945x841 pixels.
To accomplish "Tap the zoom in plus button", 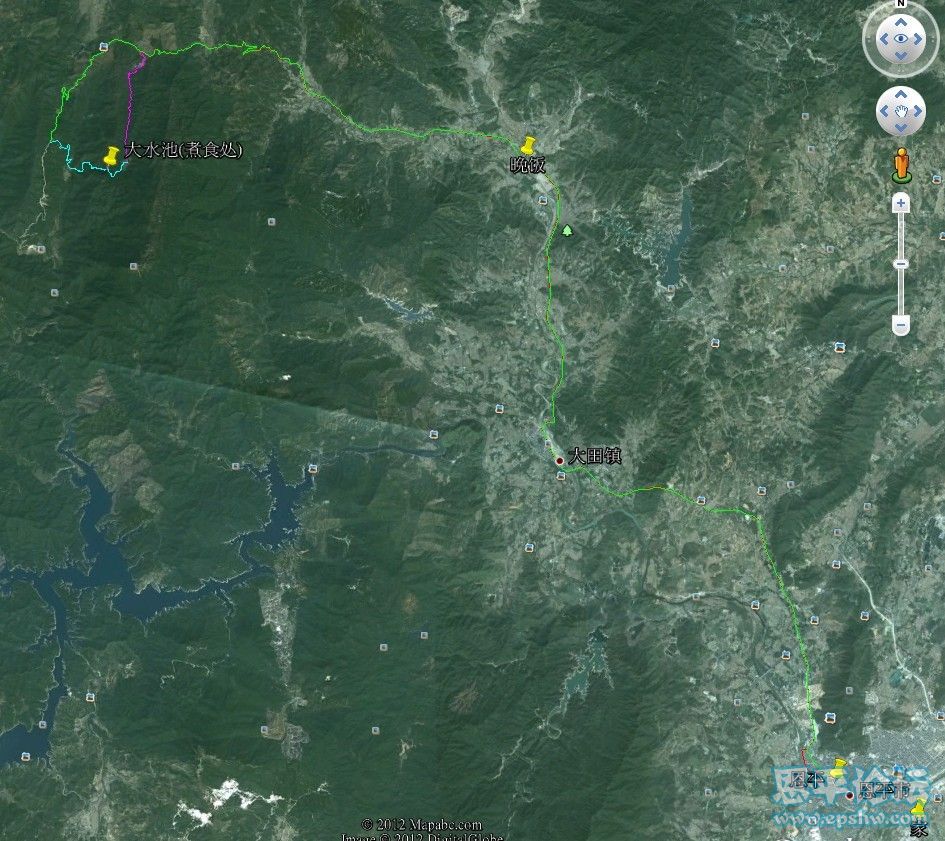I will pyautogui.click(x=901, y=203).
